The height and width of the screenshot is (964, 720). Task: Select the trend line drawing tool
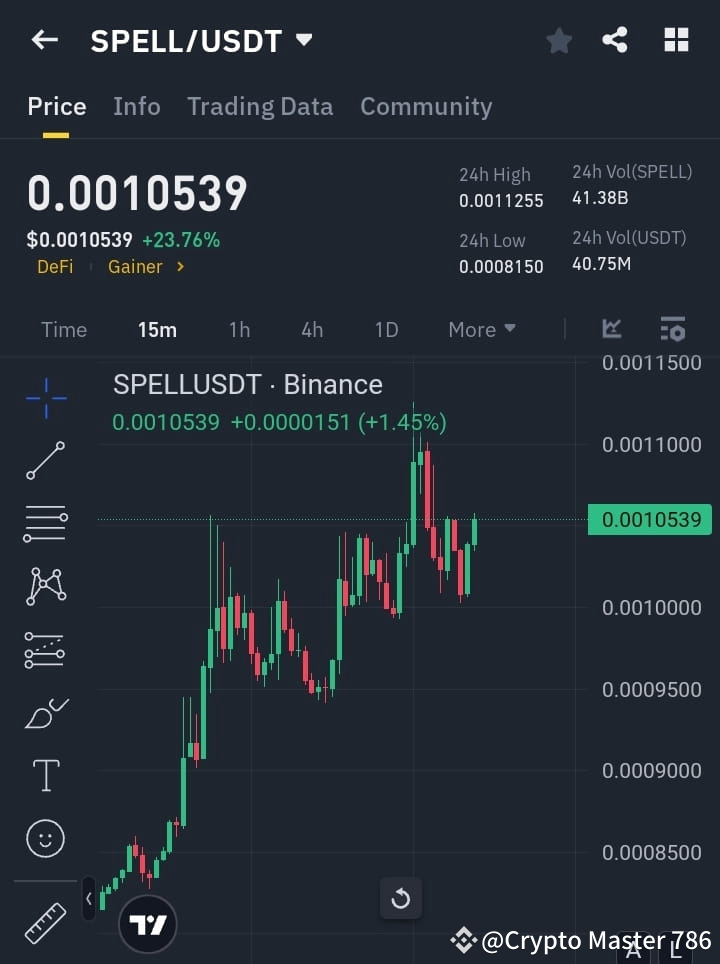tap(45, 462)
